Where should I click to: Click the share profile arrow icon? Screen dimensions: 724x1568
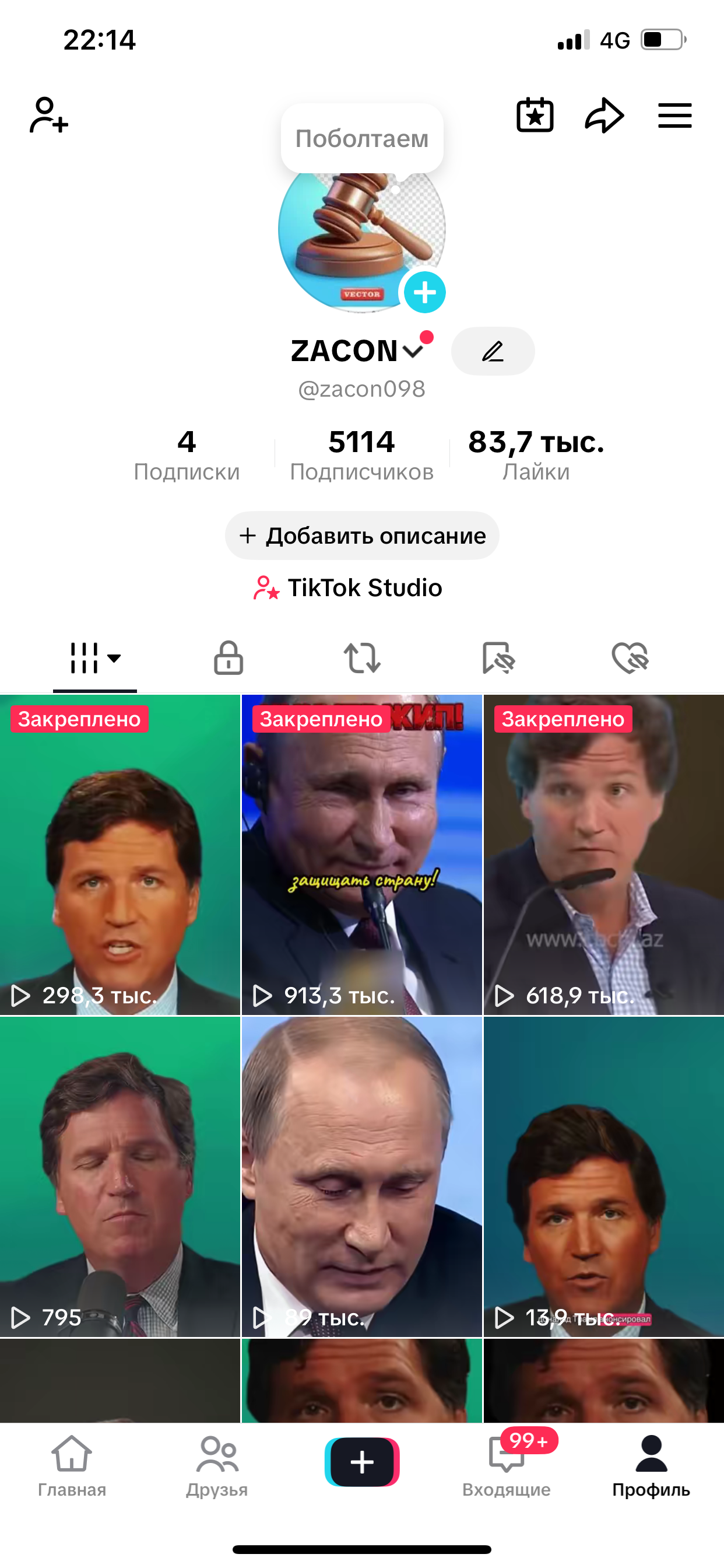pyautogui.click(x=604, y=114)
